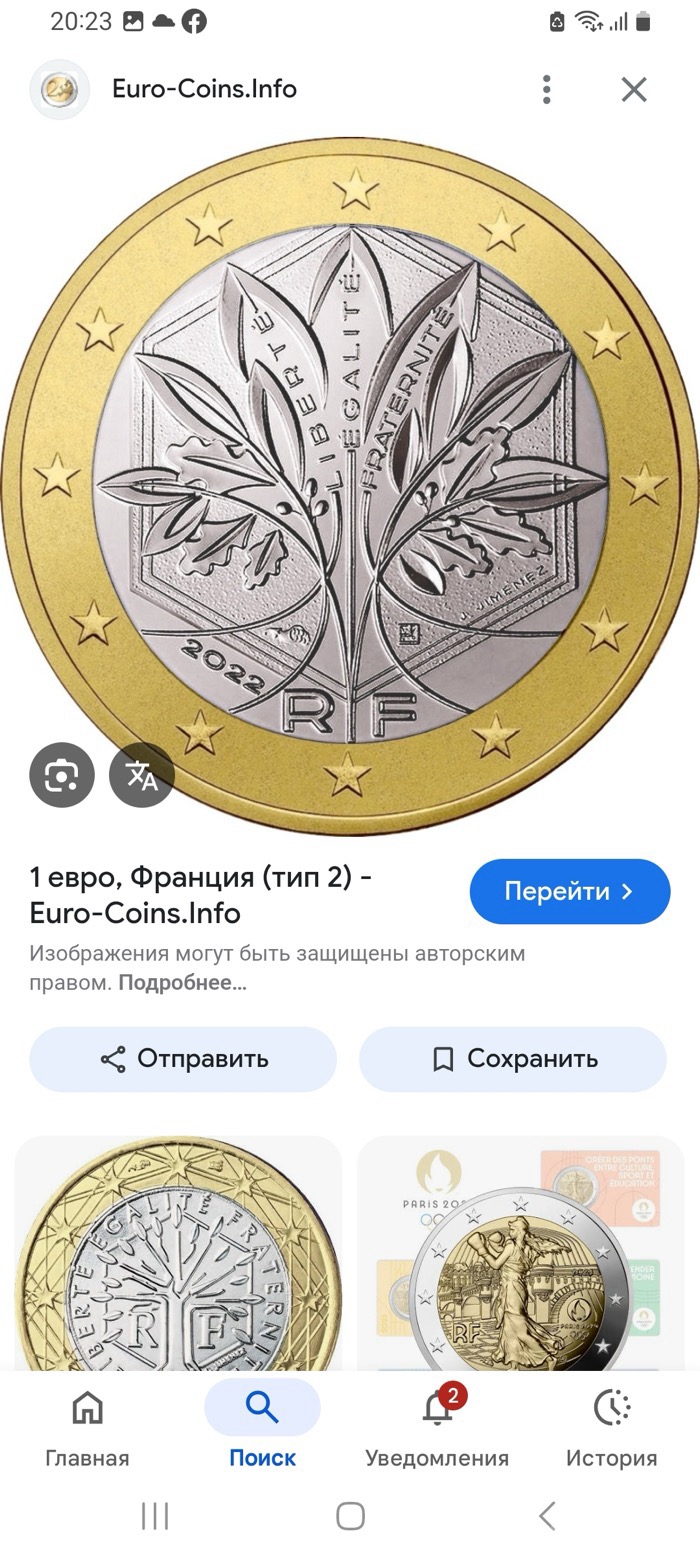Translate text in the image
Screen dimensions: 700x1561
click(141, 774)
